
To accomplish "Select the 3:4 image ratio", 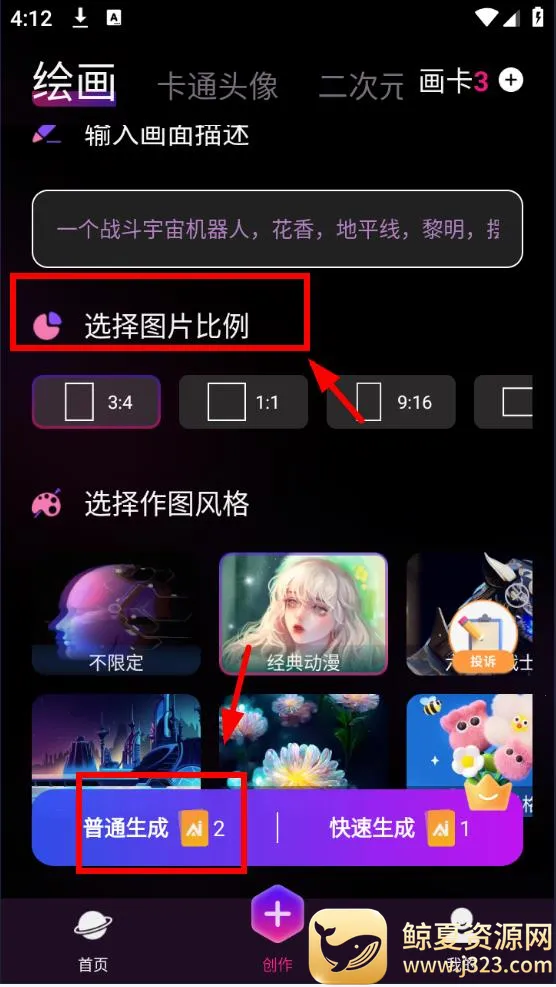I will tap(96, 402).
